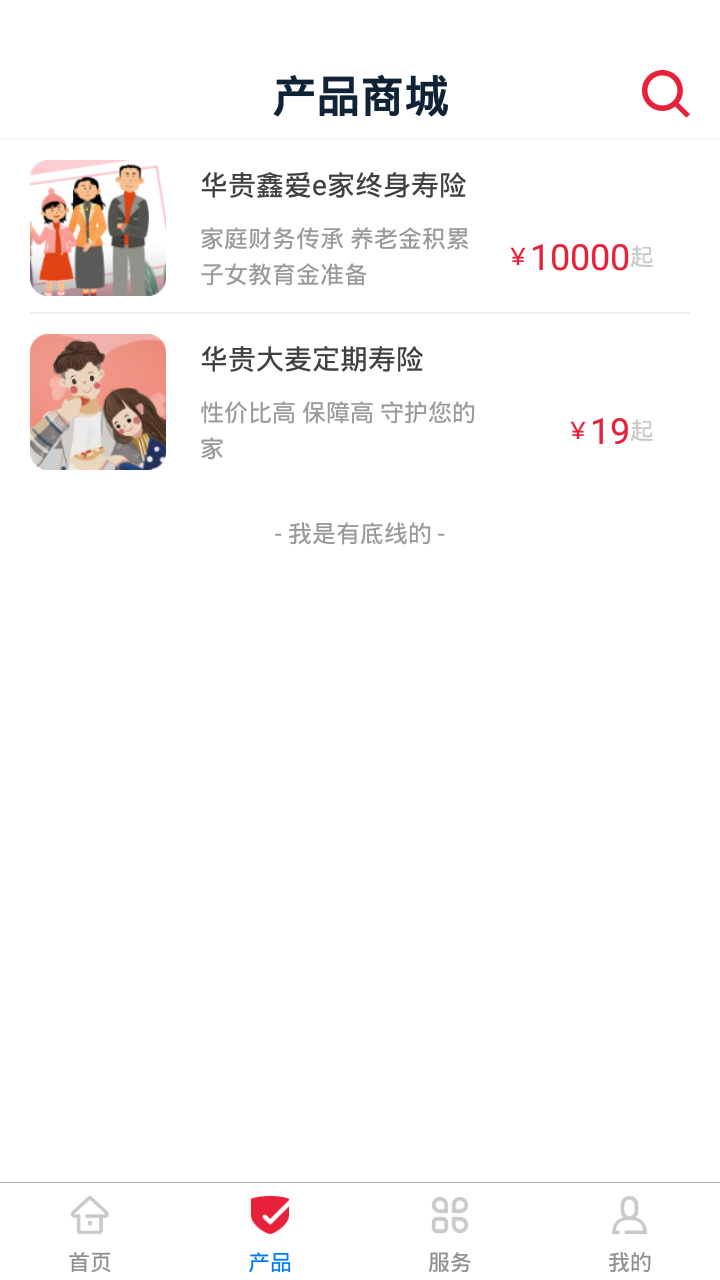Tap the 产品 tab label

269,1263
